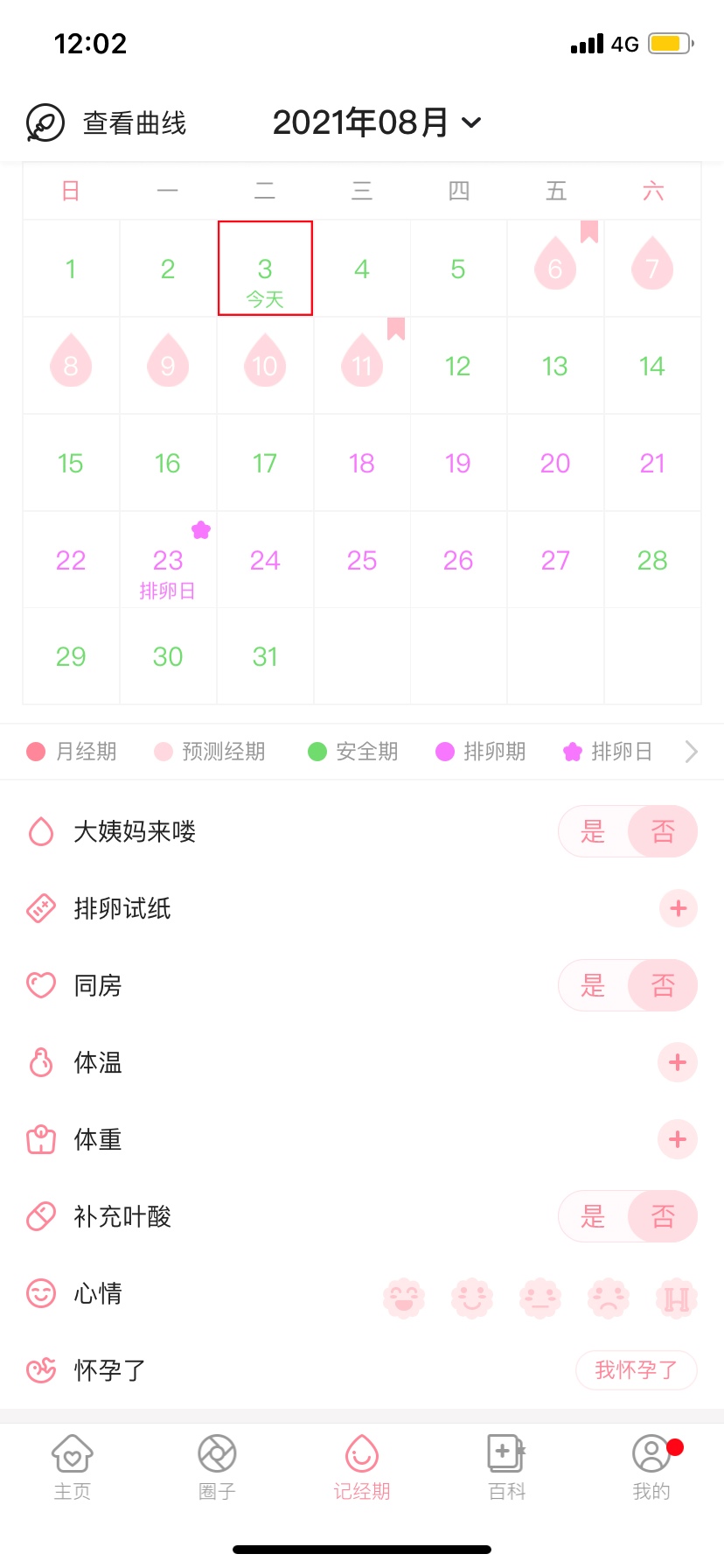Switch to the 圈子 tab
This screenshot has width=724, height=1568.
217,1467
